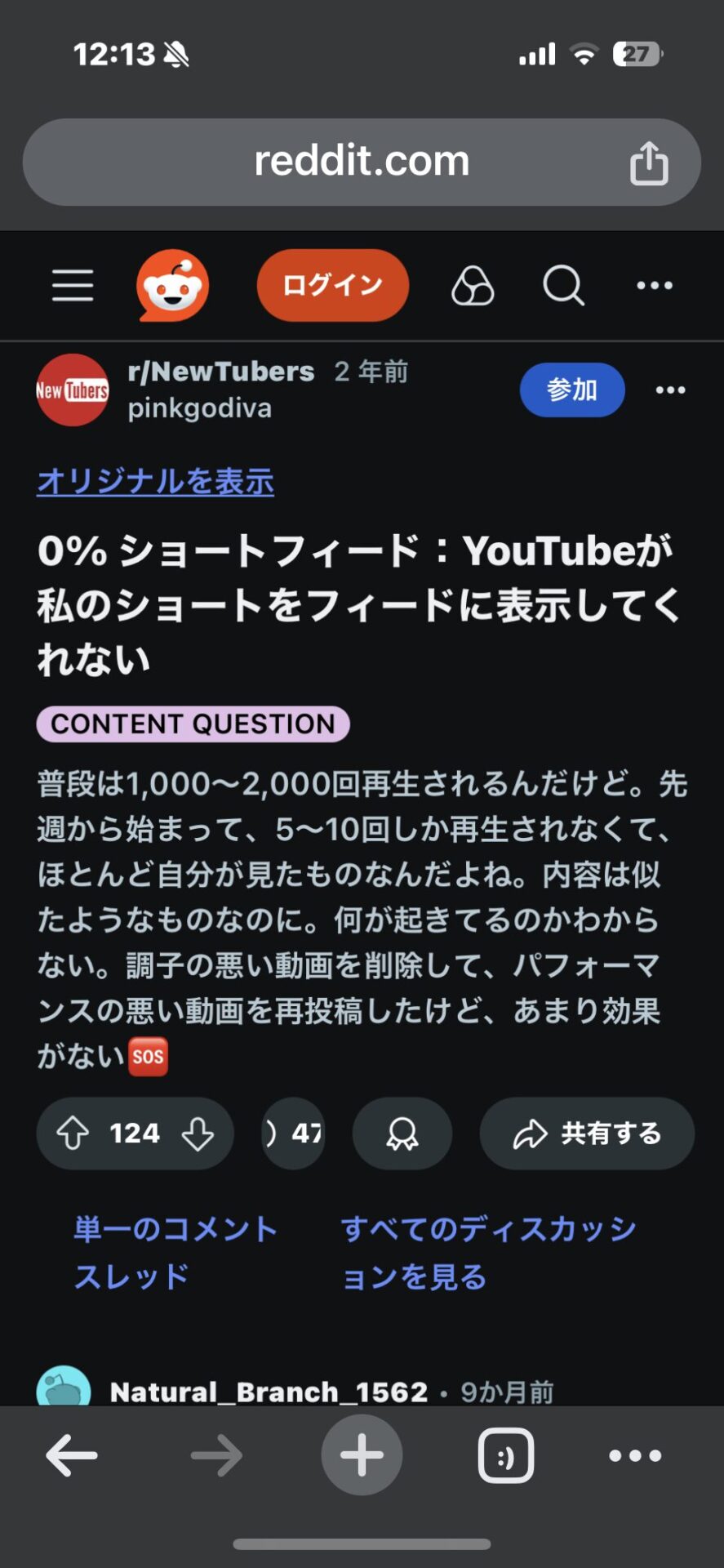This screenshot has width=724, height=1568.
Task: Open the 47 comments
Action: 294,1134
